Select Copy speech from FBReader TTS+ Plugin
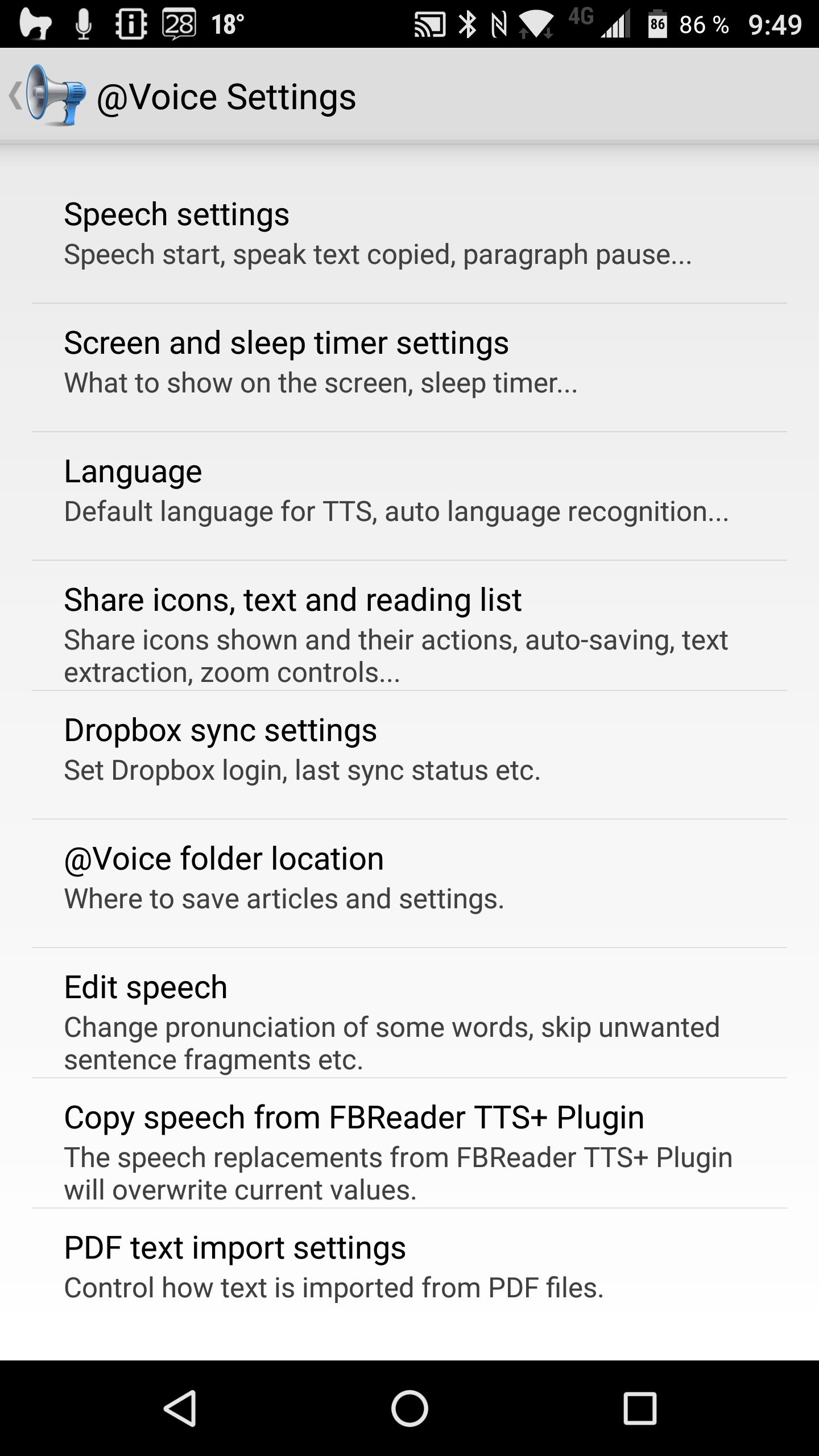 [x=409, y=1143]
